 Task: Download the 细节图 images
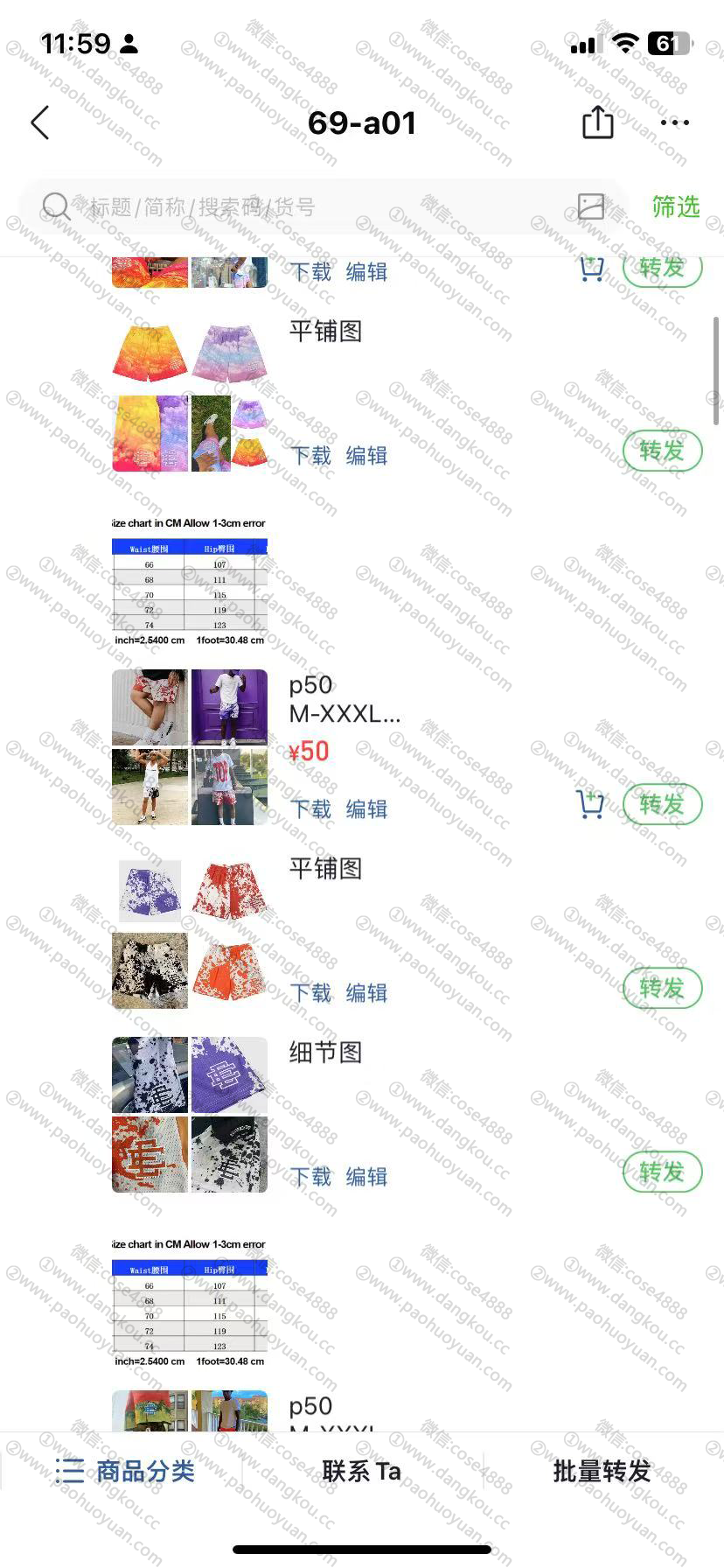[x=311, y=1177]
